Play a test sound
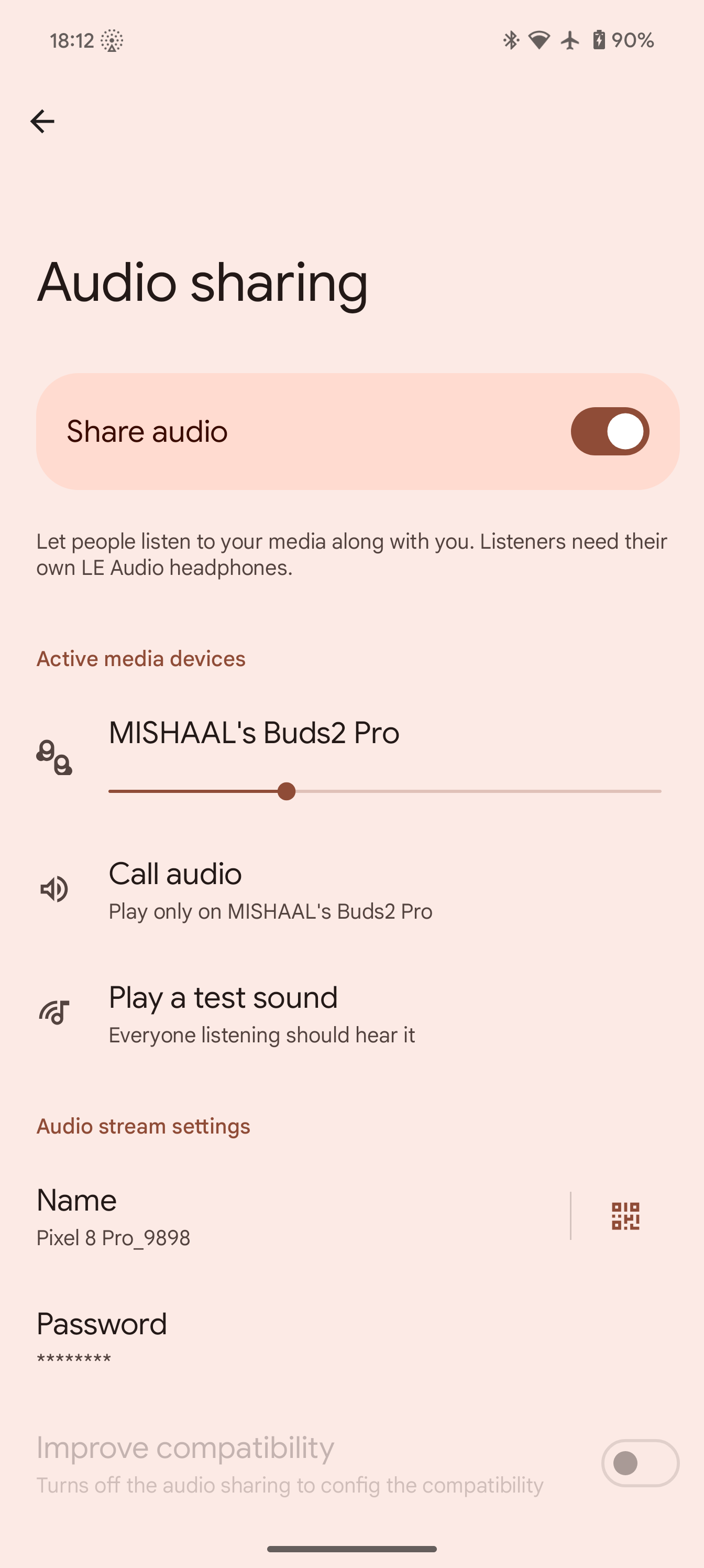The height and width of the screenshot is (1568, 704). click(x=261, y=1014)
